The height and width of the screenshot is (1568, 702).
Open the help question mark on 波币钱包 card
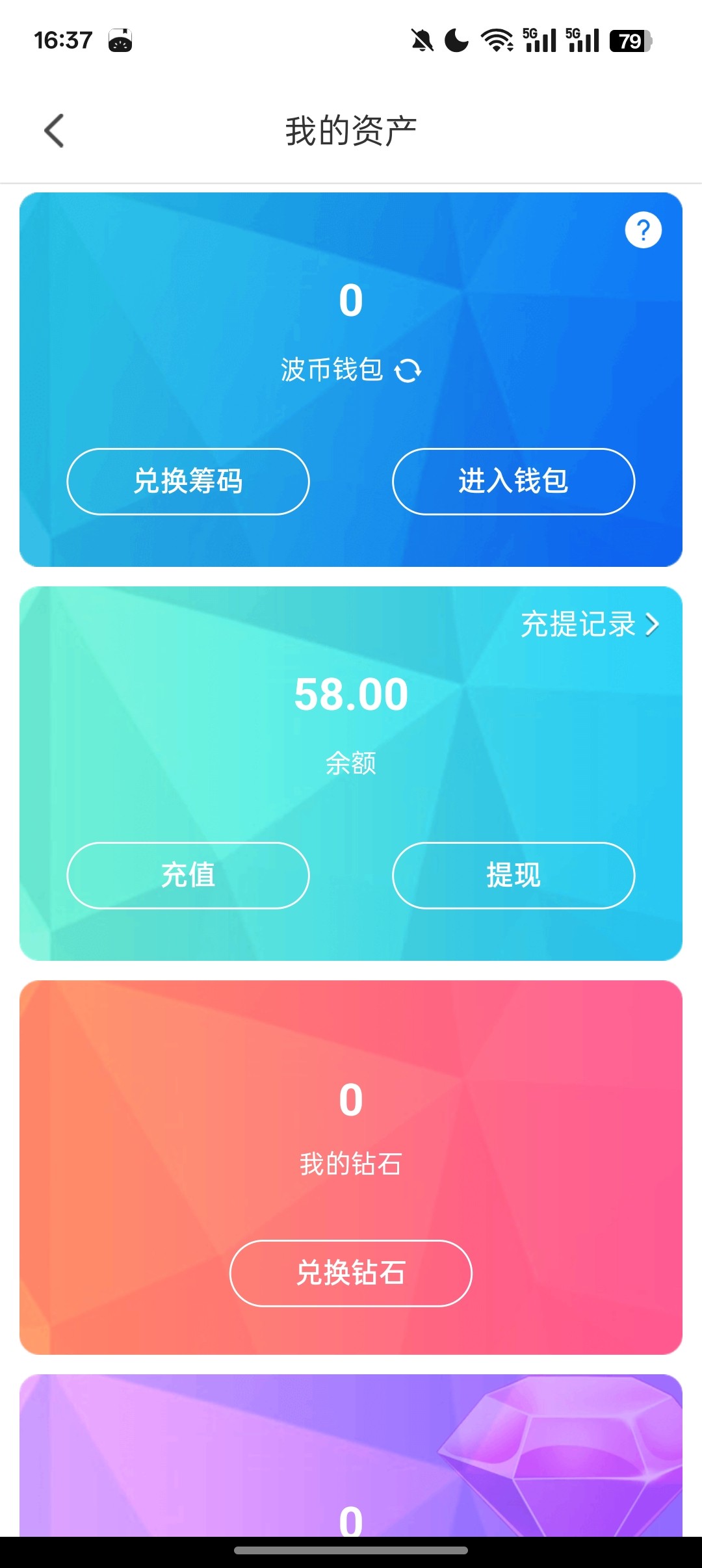pos(642,229)
